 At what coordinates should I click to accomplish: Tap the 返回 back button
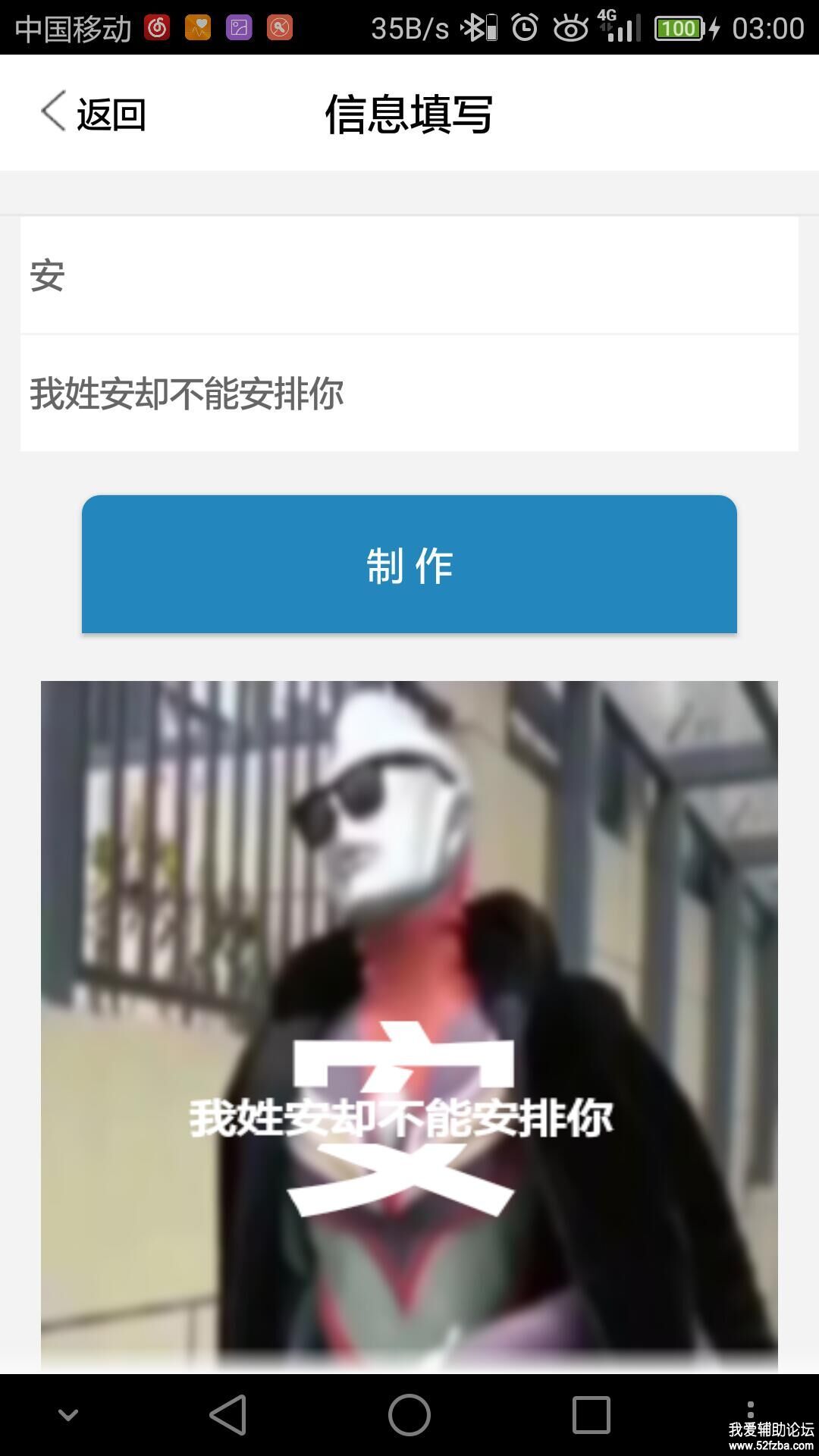(93, 114)
